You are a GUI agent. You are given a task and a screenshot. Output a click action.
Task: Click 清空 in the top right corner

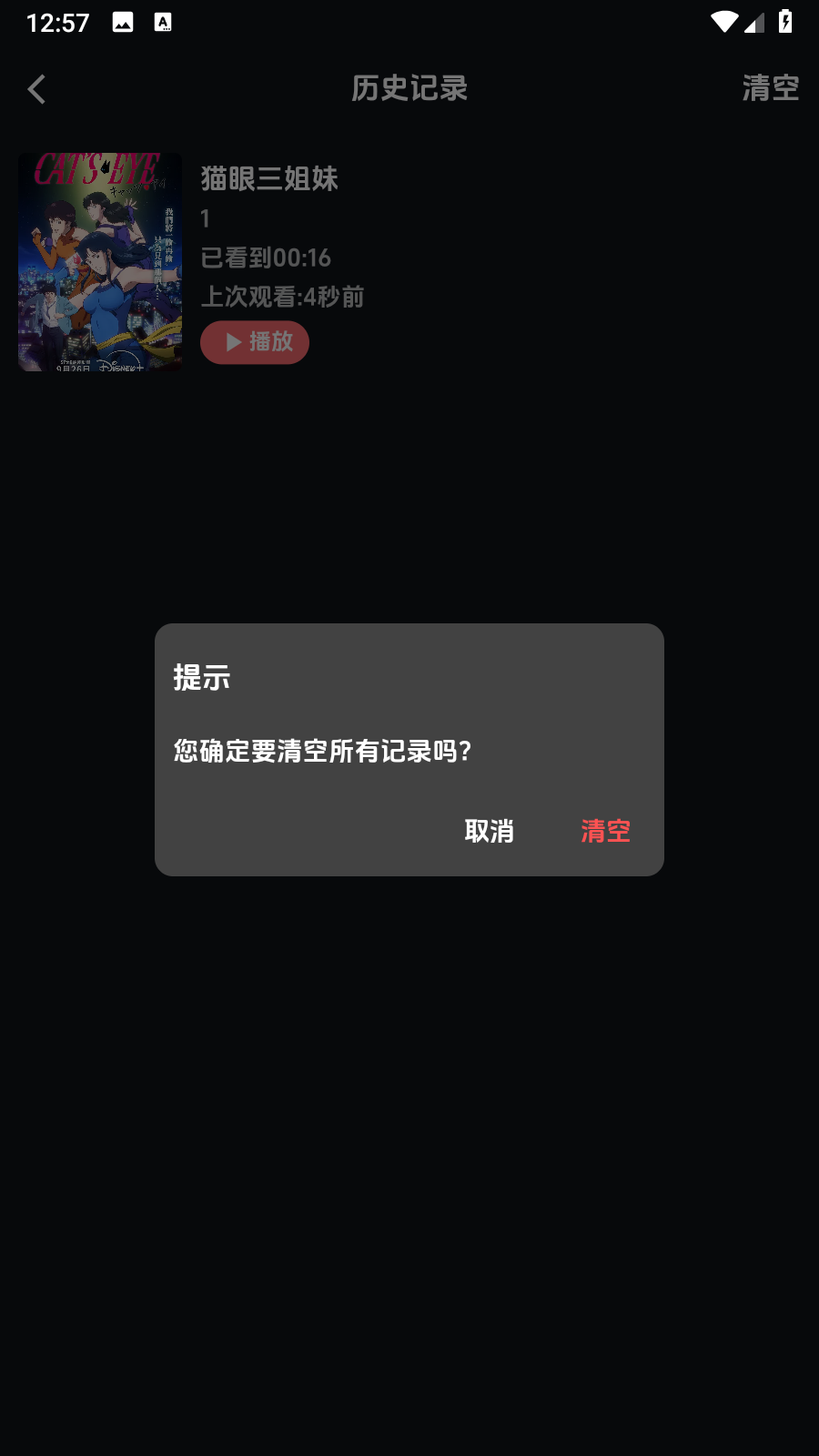tap(771, 88)
